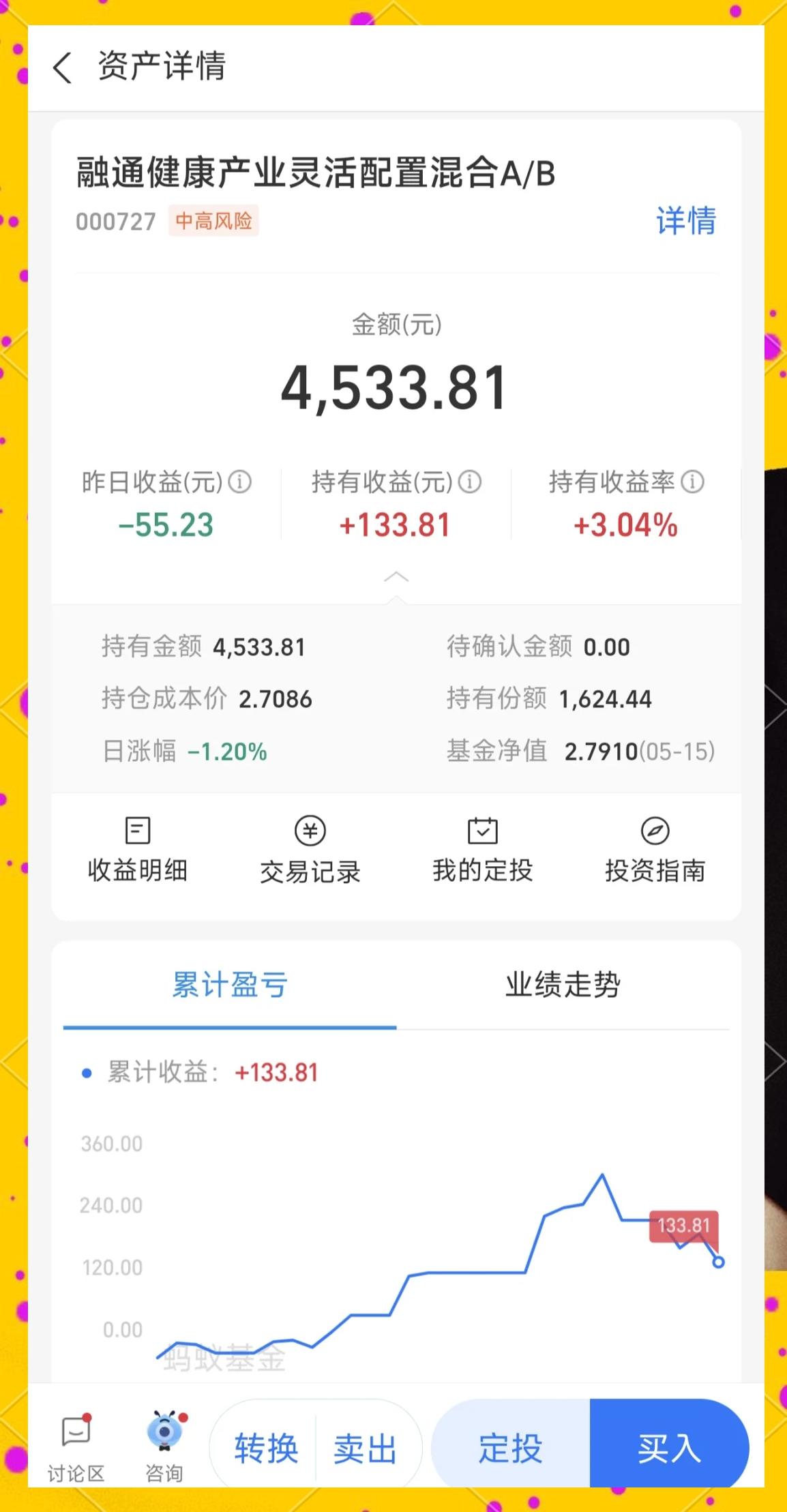787x1512 pixels.
Task: Open the 讨论区 discussion area icon
Action: pos(76,1439)
